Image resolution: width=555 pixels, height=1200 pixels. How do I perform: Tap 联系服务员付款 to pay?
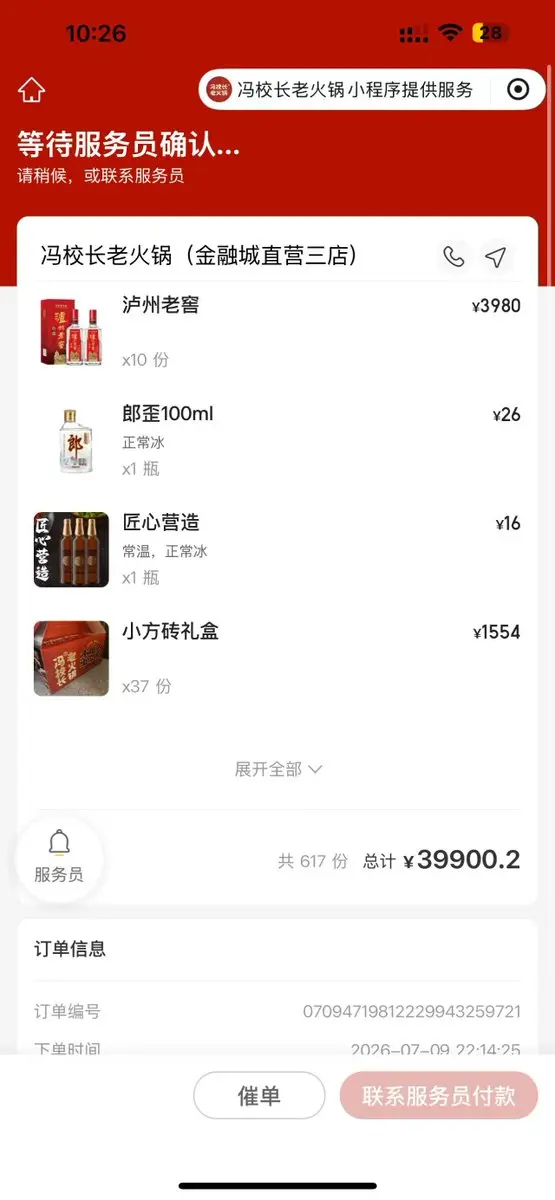point(439,1095)
